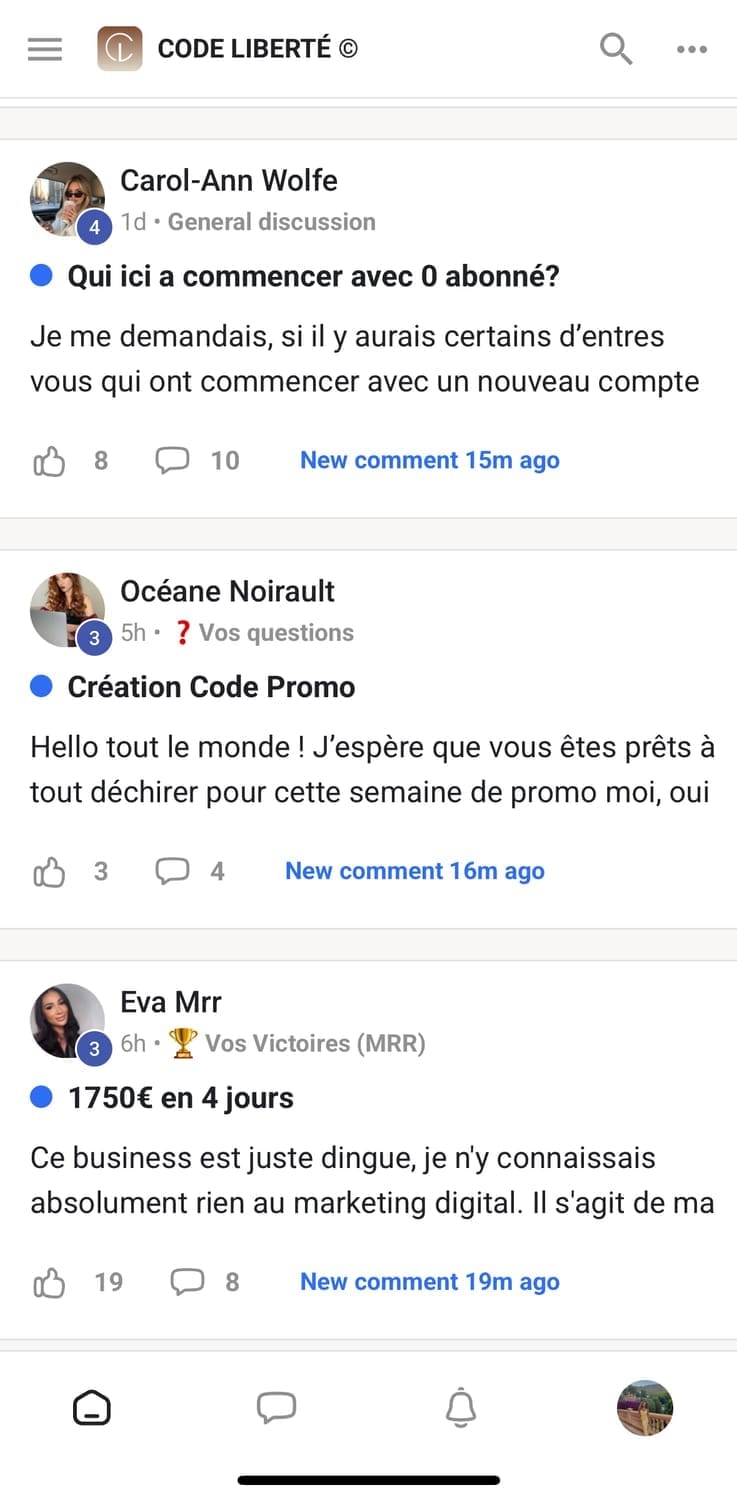Open the post 'Qui ici a commencer avec 0 abonné?'

click(x=313, y=276)
